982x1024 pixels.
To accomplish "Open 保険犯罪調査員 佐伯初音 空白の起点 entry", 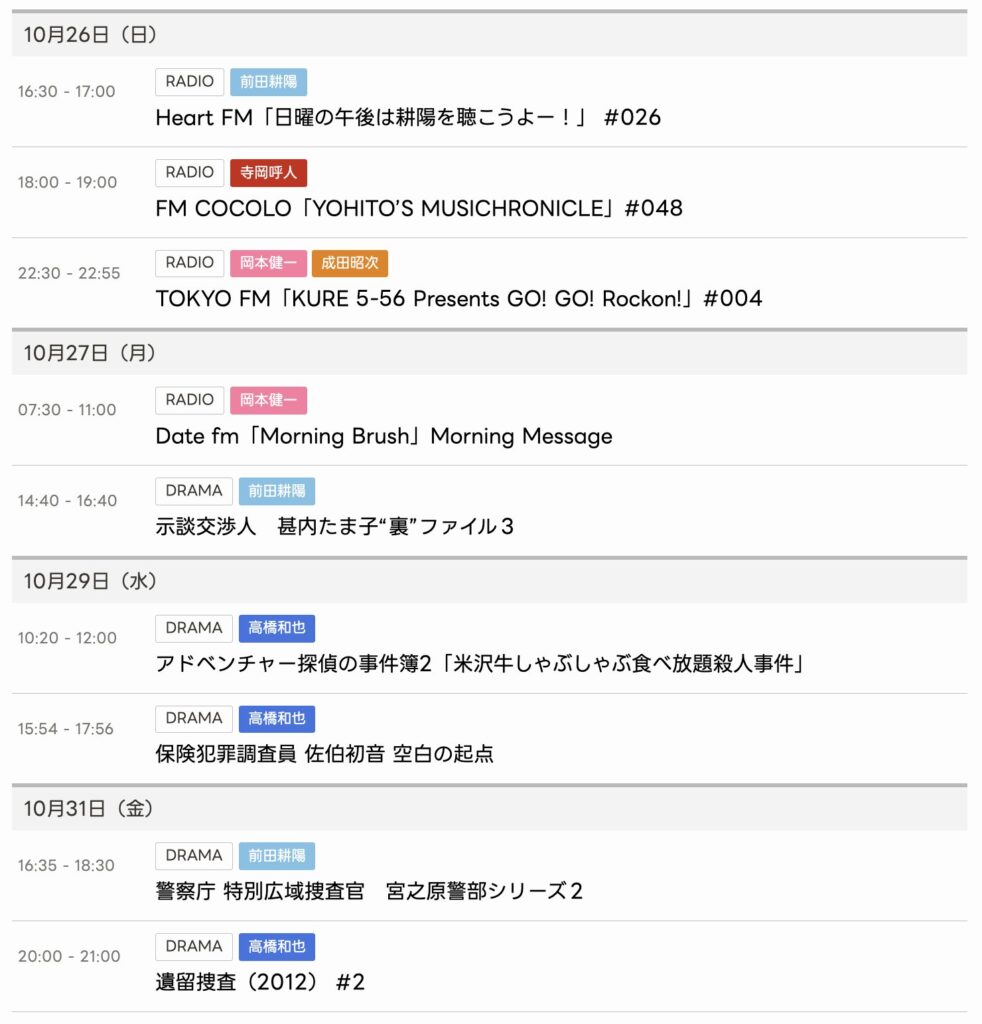I will point(325,754).
